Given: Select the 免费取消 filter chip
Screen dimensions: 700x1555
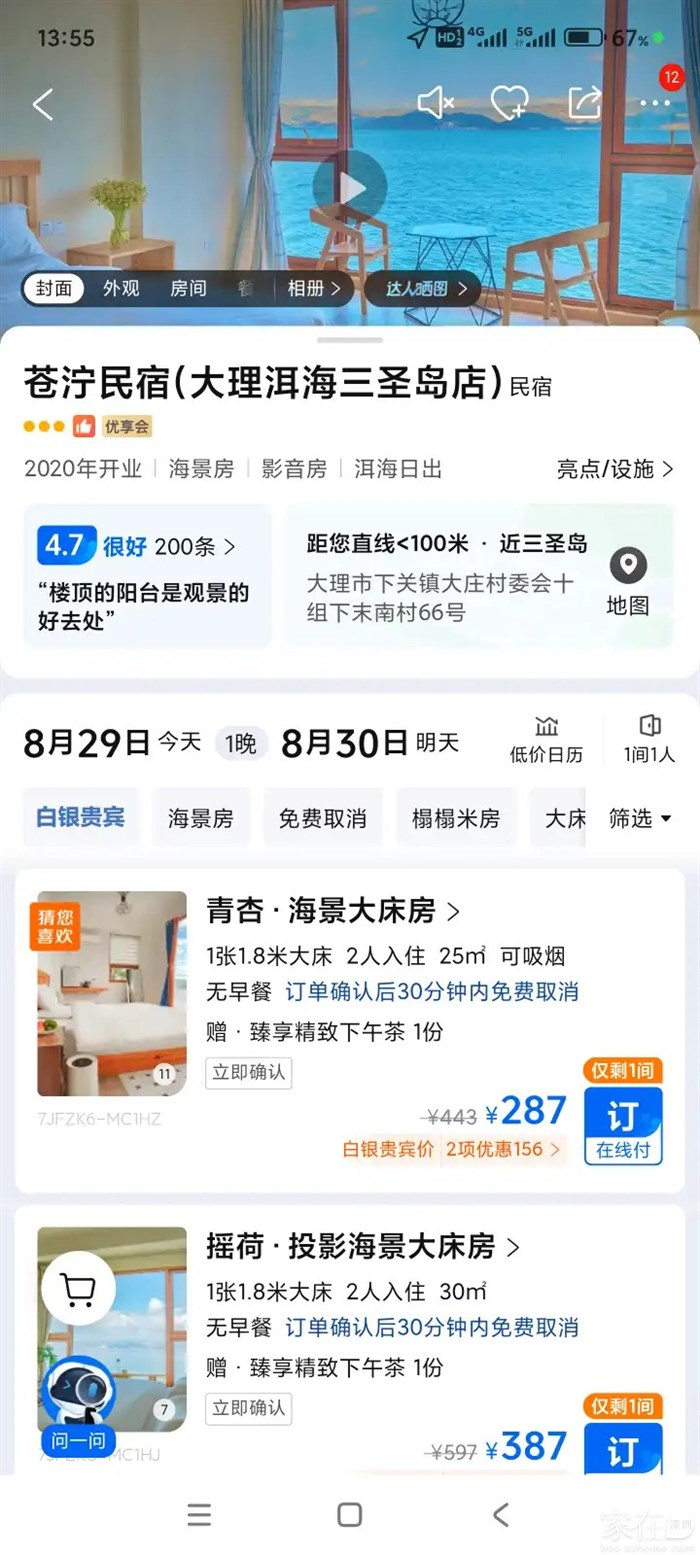Looking at the screenshot, I should click(x=322, y=819).
